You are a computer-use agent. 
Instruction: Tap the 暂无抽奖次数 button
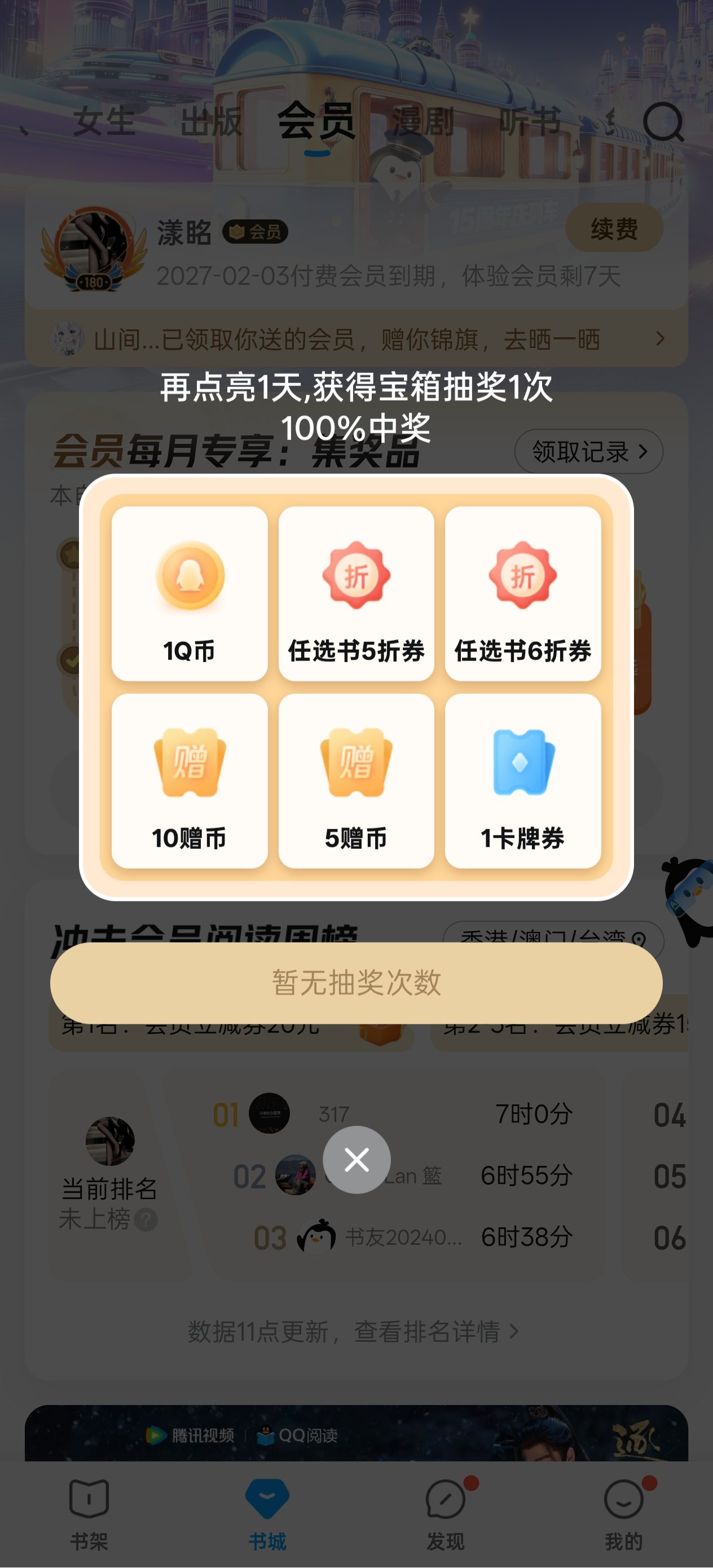(356, 982)
